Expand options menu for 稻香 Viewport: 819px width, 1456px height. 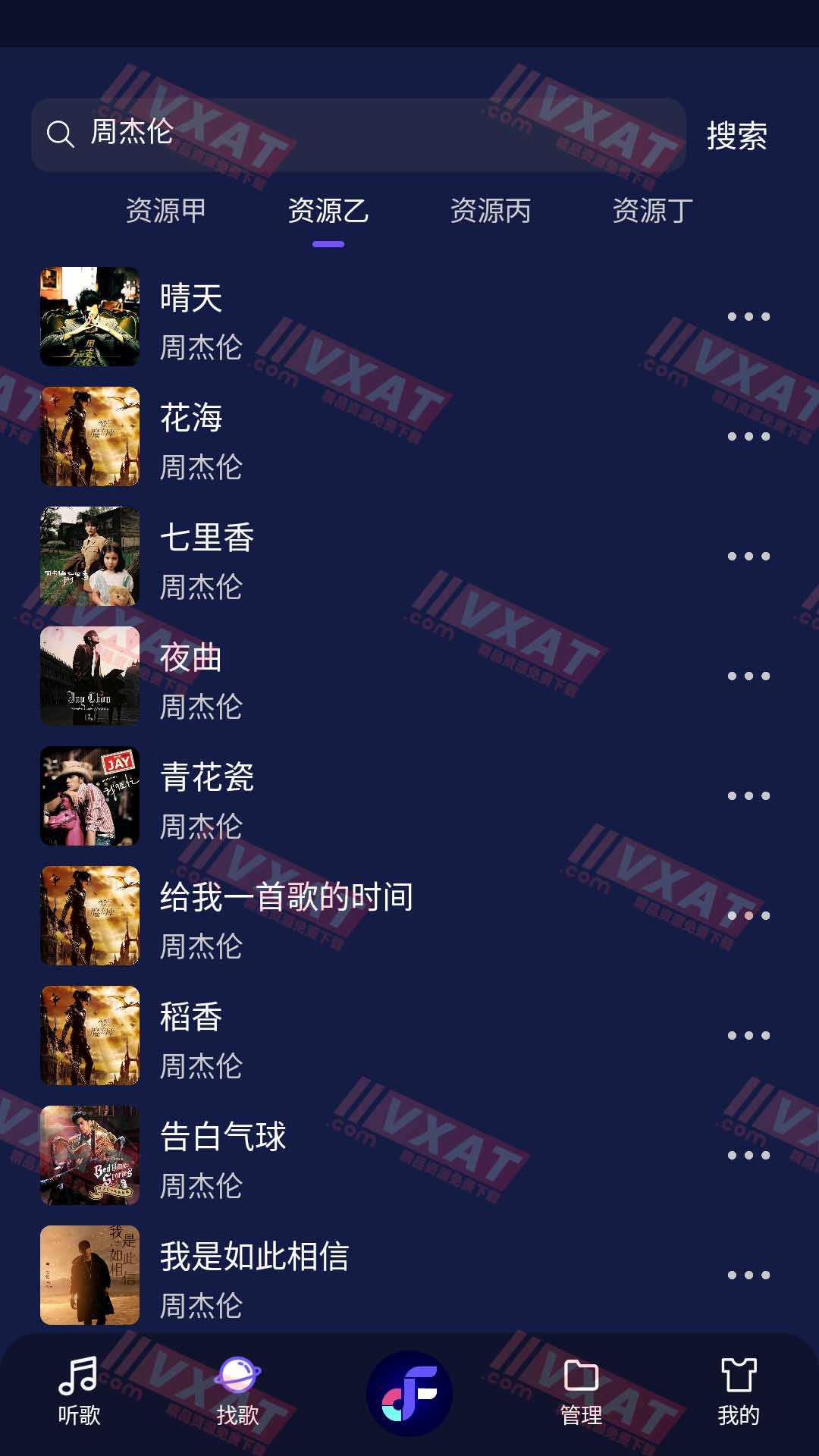[x=747, y=1033]
